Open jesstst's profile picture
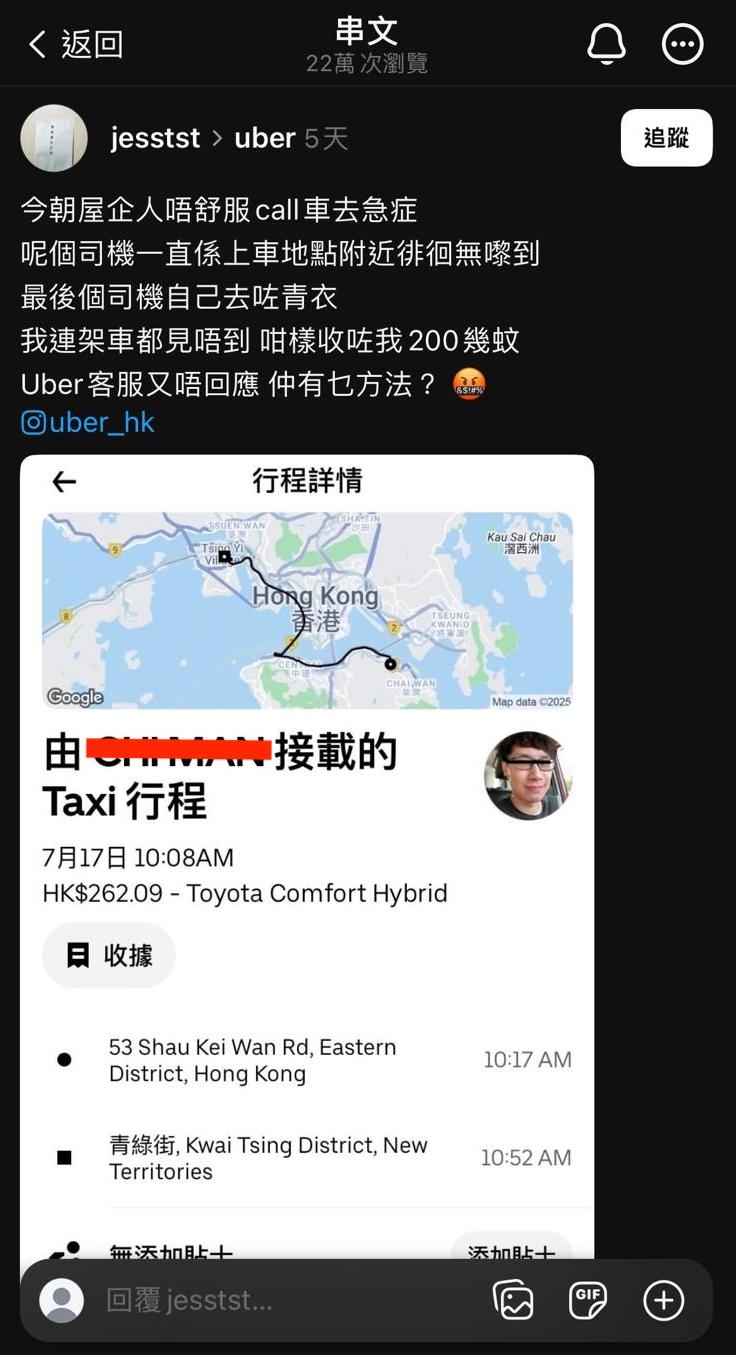 [54, 138]
